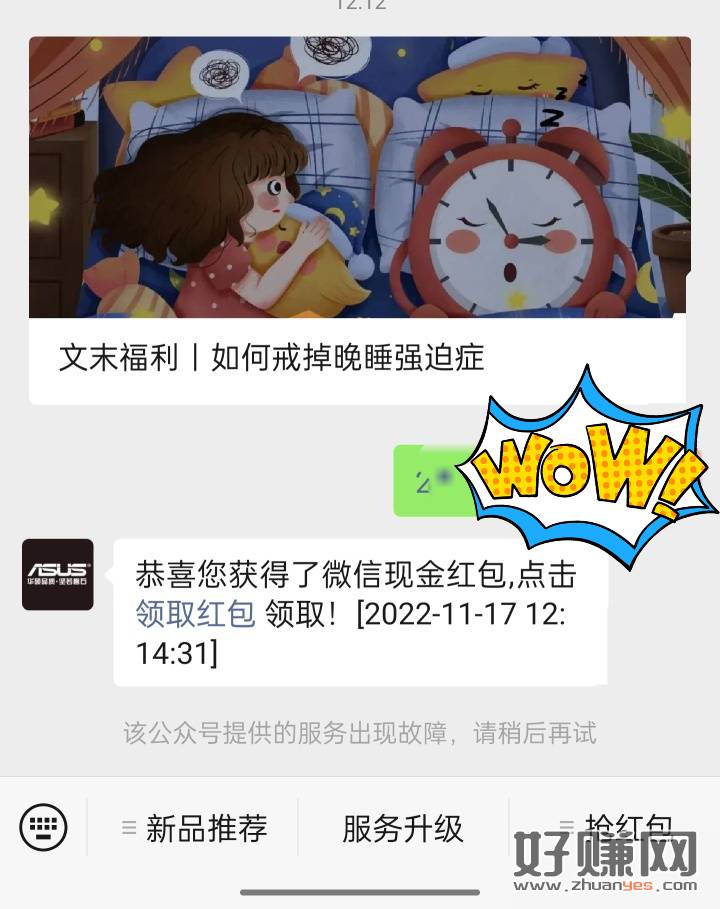Image resolution: width=720 pixels, height=909 pixels.
Task: Open the 抢红包 menu
Action: pyautogui.click(x=616, y=826)
